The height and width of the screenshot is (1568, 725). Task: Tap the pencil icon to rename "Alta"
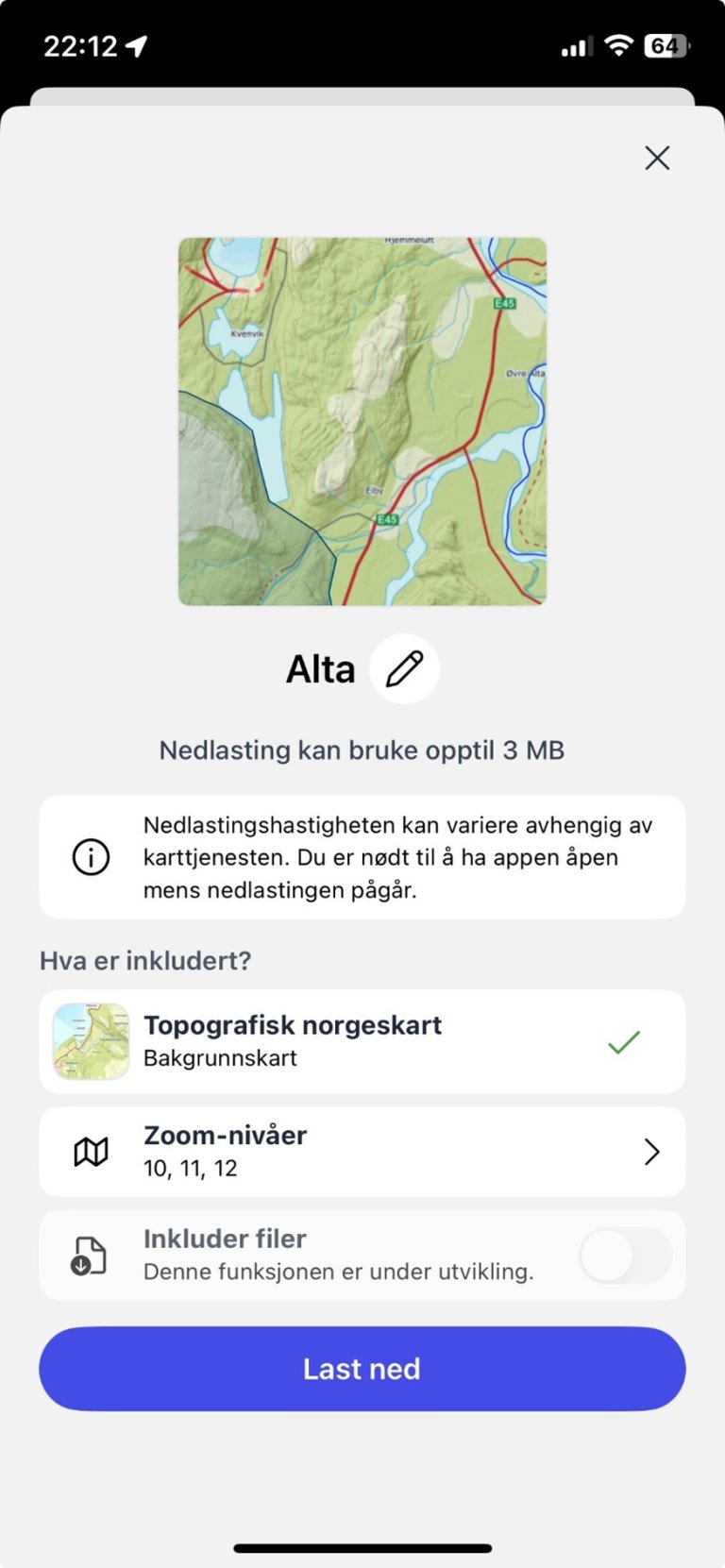pyautogui.click(x=404, y=668)
